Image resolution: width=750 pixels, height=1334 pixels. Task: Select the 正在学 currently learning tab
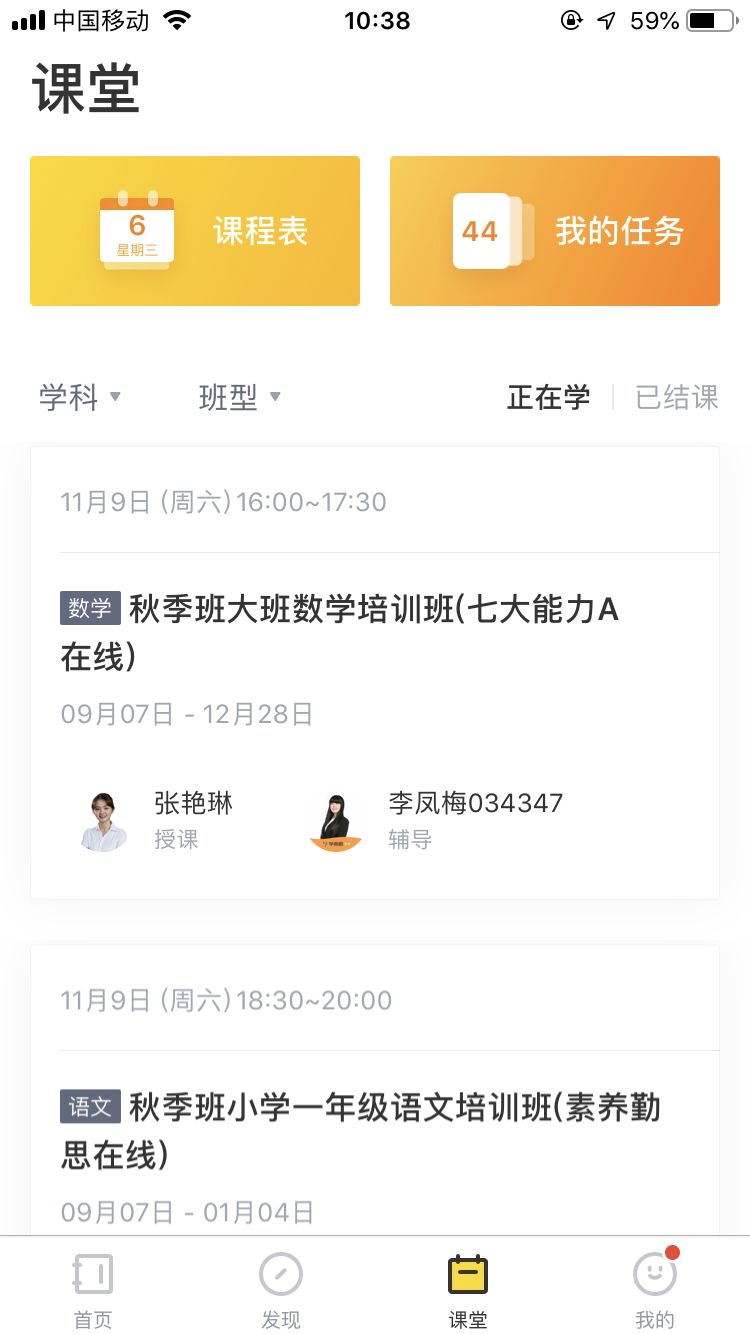point(548,397)
